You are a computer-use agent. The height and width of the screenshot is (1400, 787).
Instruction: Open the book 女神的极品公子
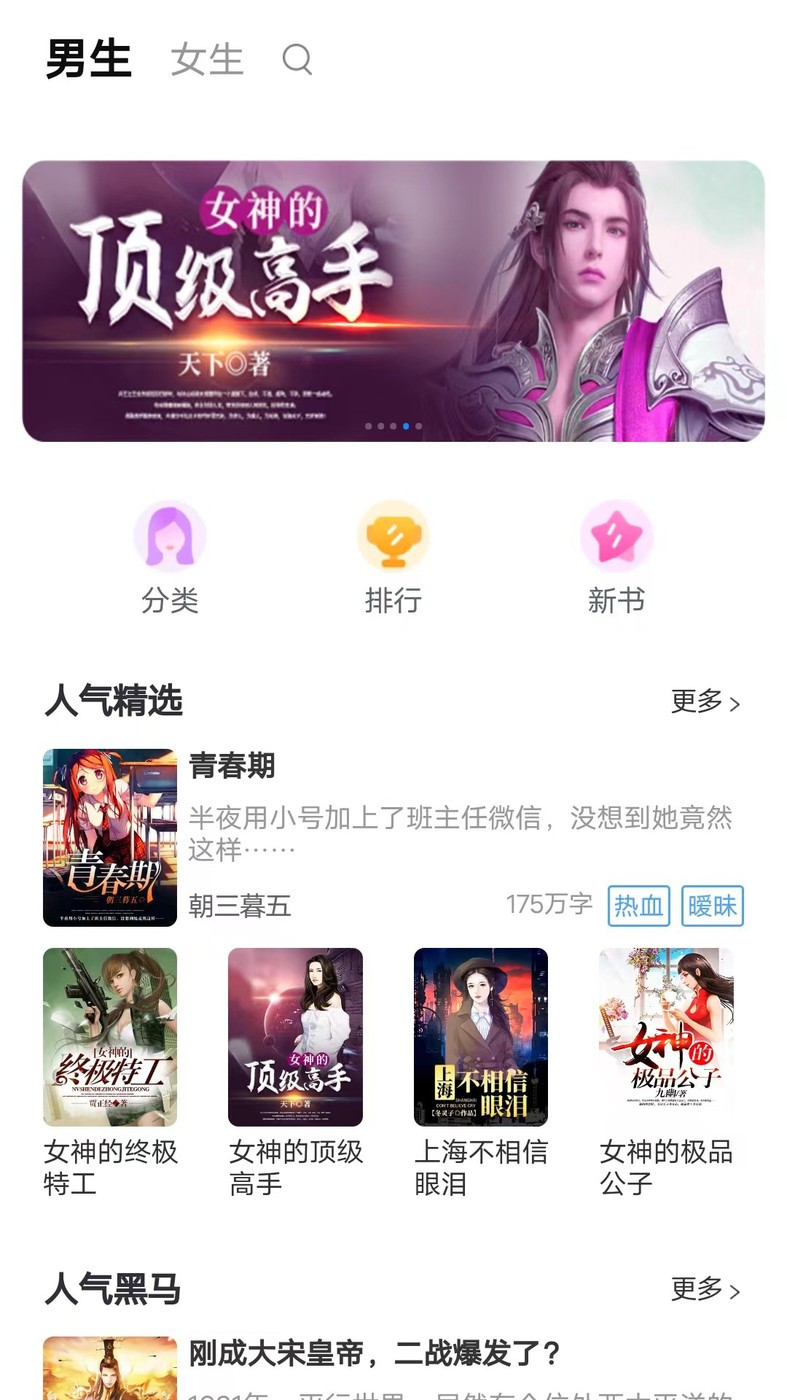(x=665, y=1037)
